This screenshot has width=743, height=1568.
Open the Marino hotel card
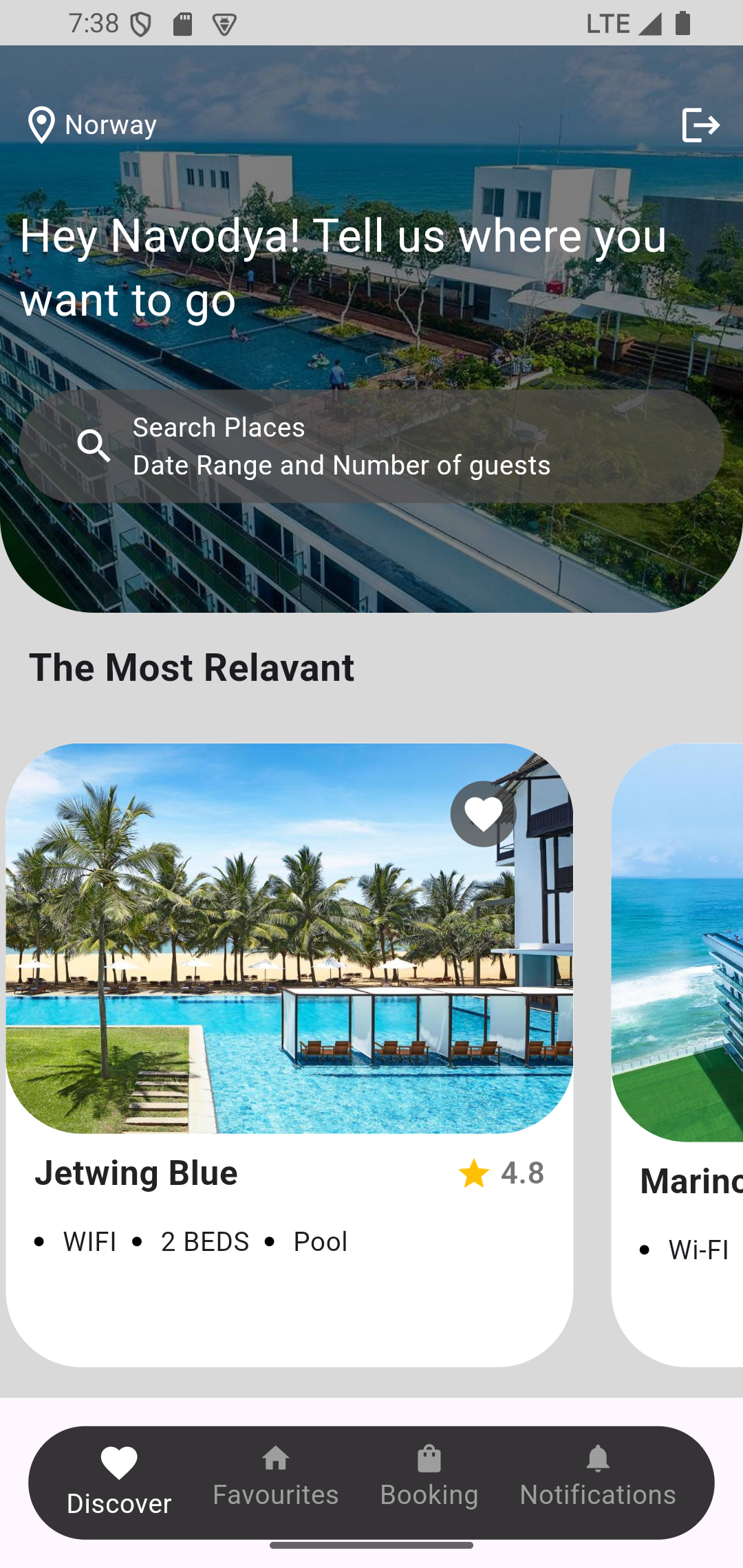(x=678, y=1052)
